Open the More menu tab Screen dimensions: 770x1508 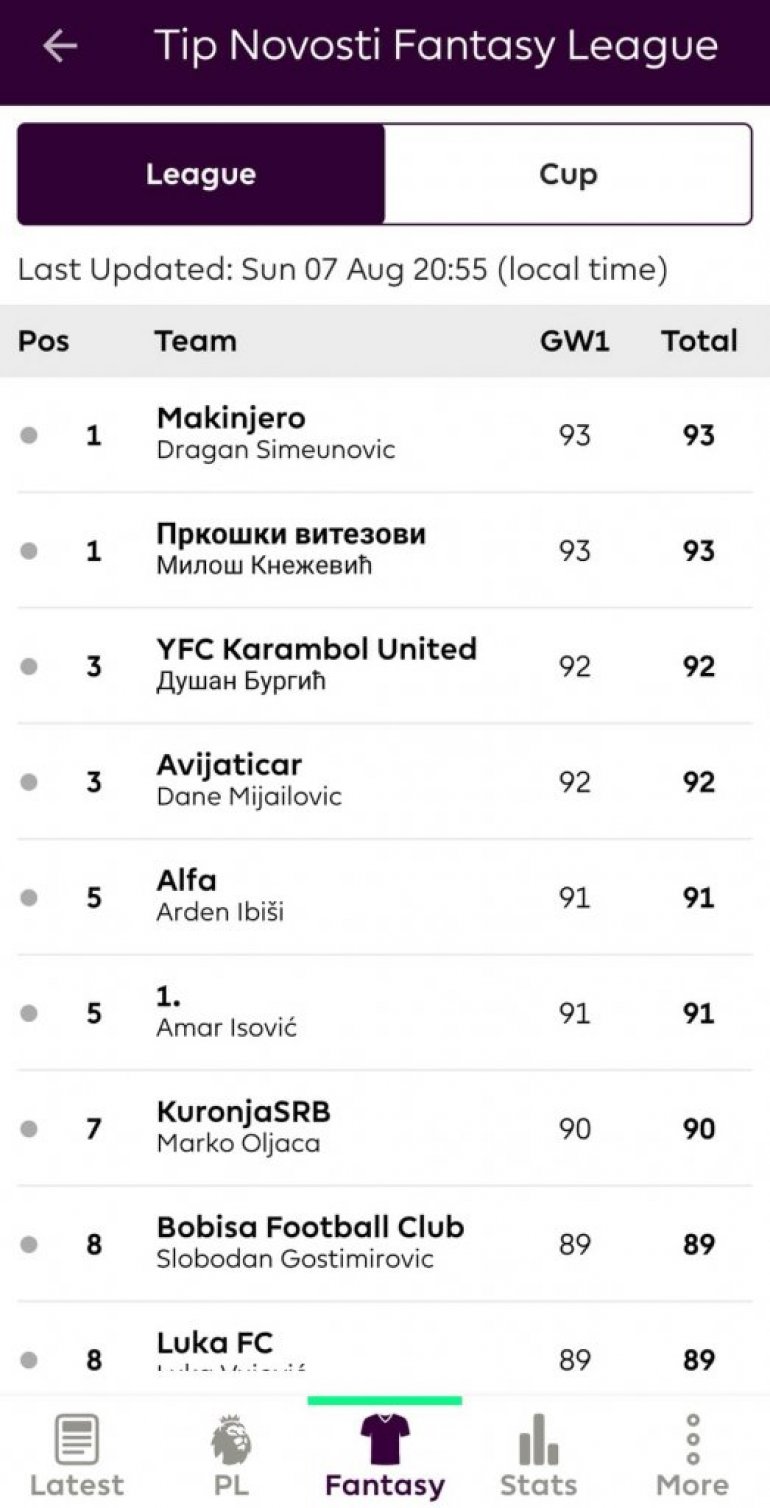click(x=692, y=1455)
